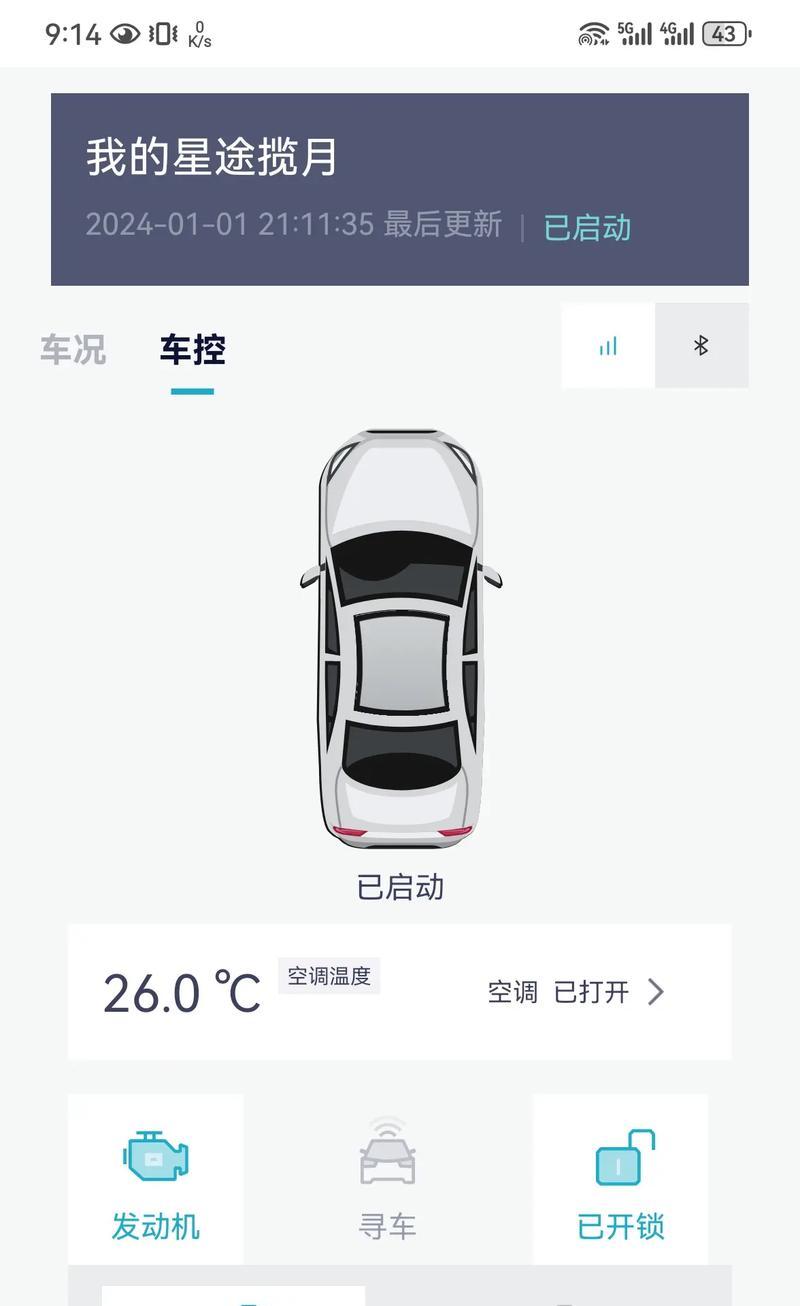Tap the 发动机 engine control button

pyautogui.click(x=156, y=1180)
